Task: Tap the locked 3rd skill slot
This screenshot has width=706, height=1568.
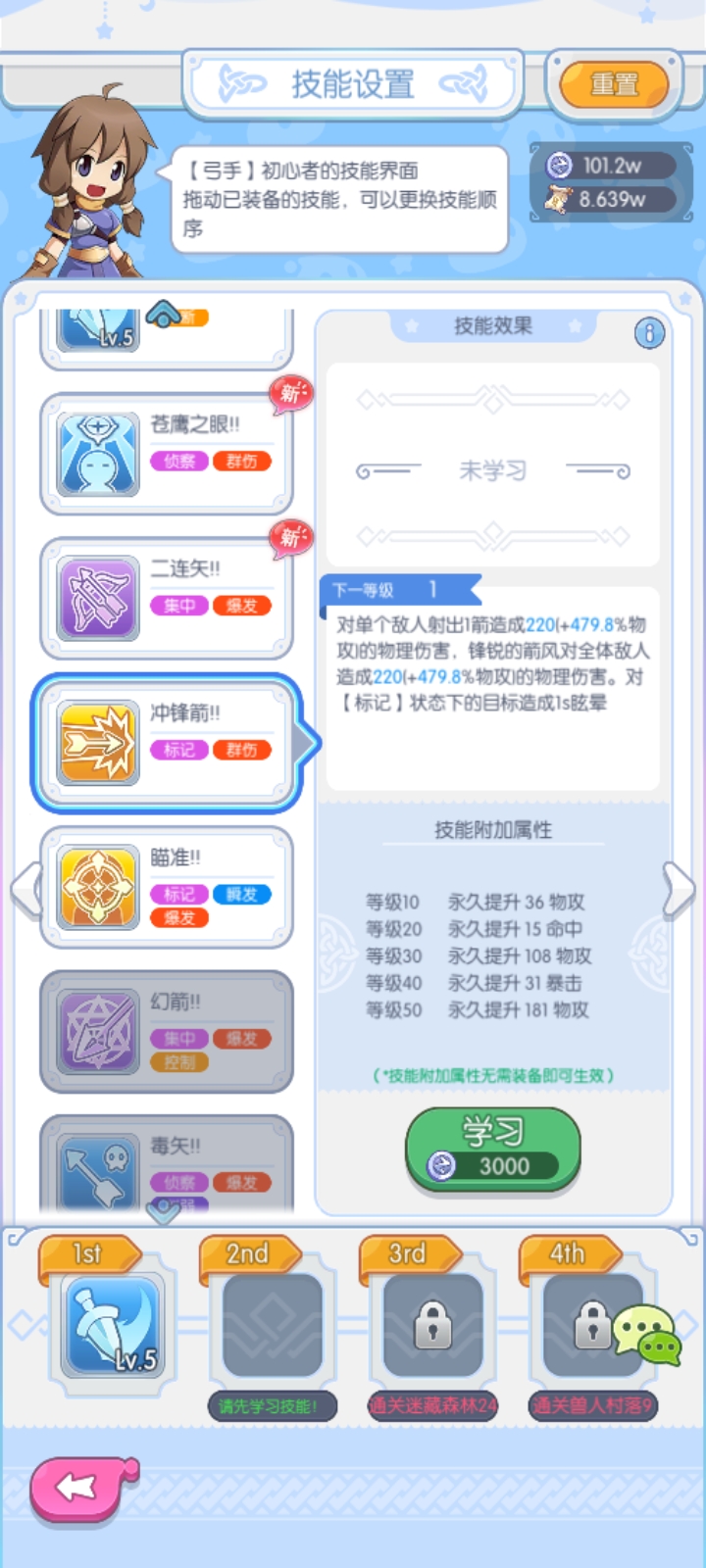Action: [432, 1326]
